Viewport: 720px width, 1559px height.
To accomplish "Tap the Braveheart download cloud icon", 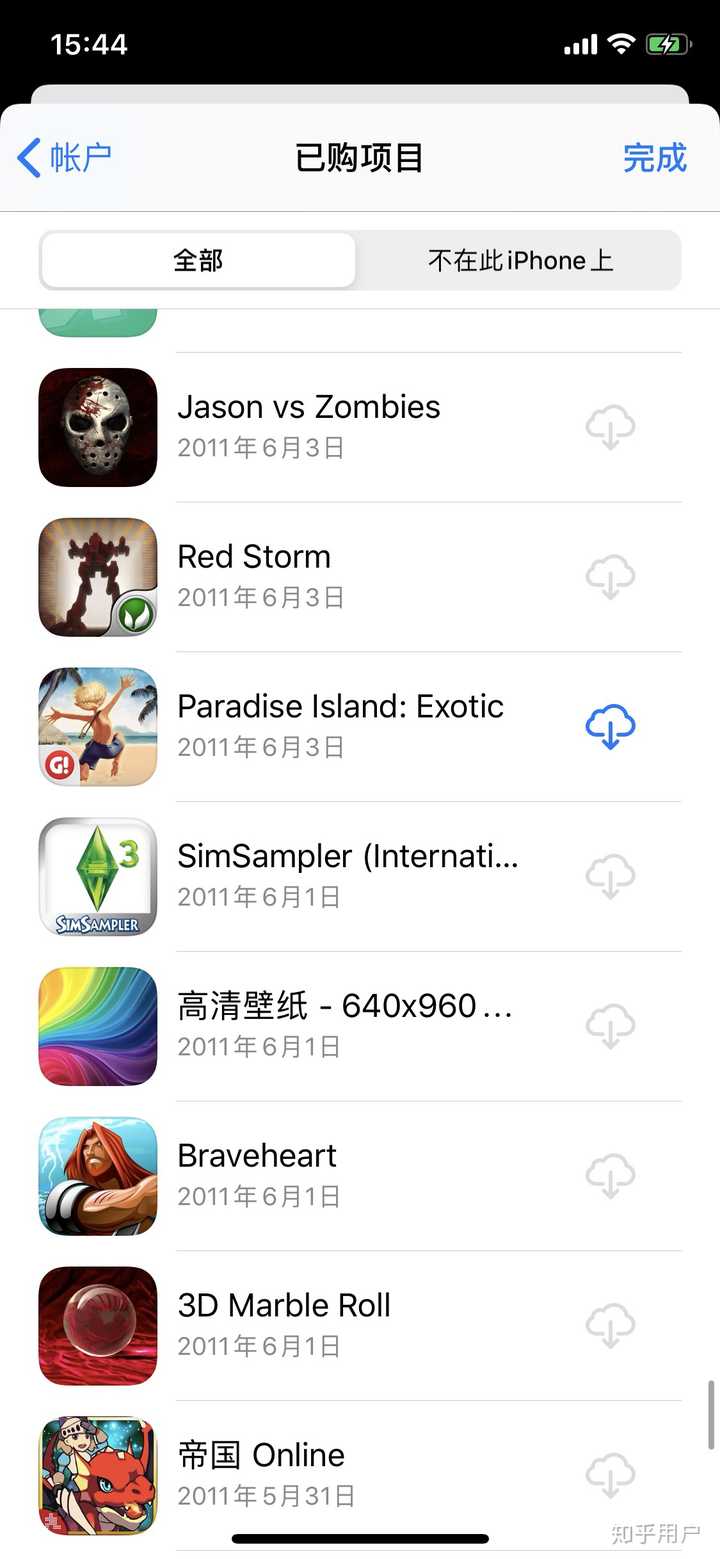I will (x=610, y=1175).
